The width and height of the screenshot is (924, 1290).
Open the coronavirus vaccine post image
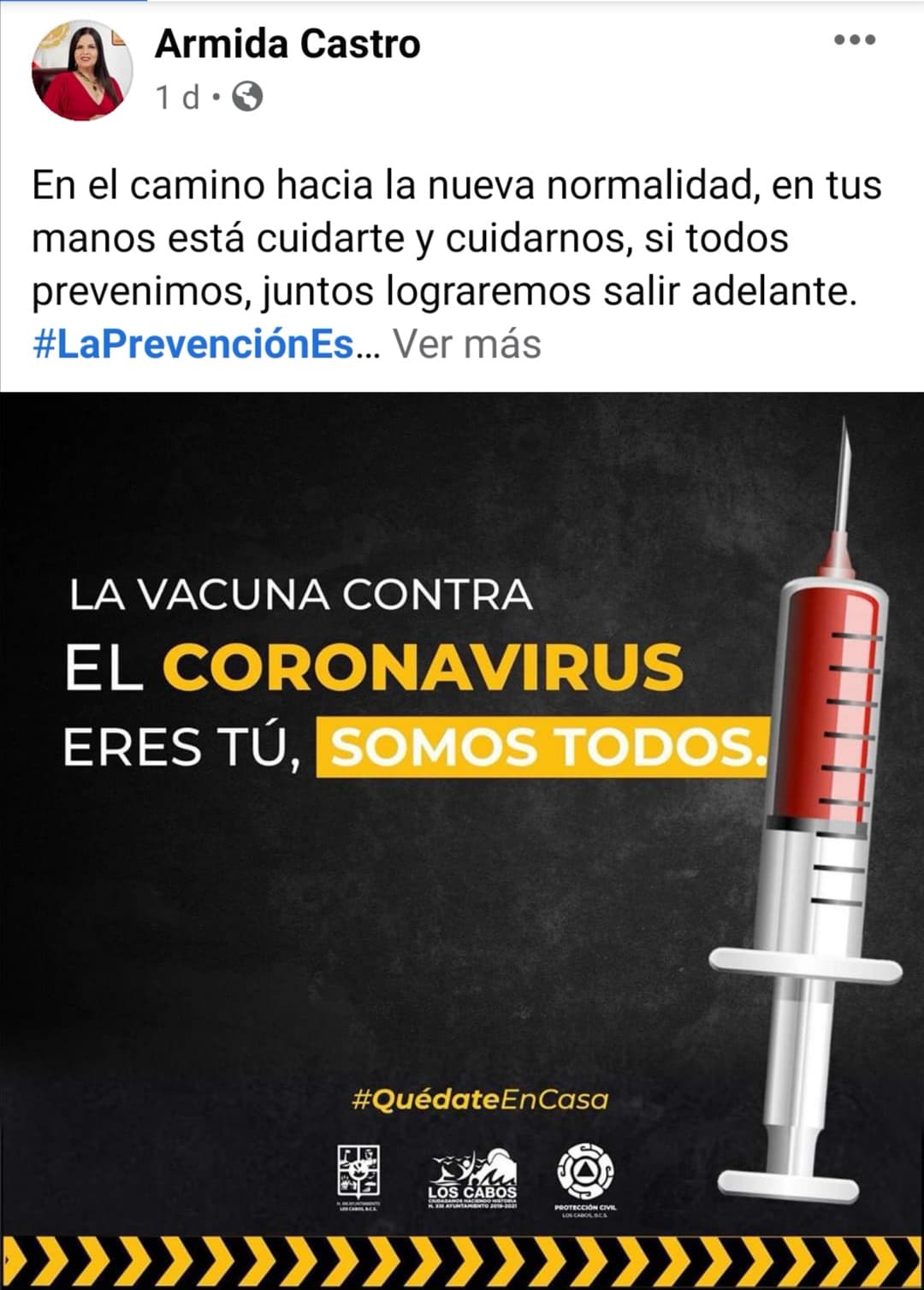click(462, 838)
